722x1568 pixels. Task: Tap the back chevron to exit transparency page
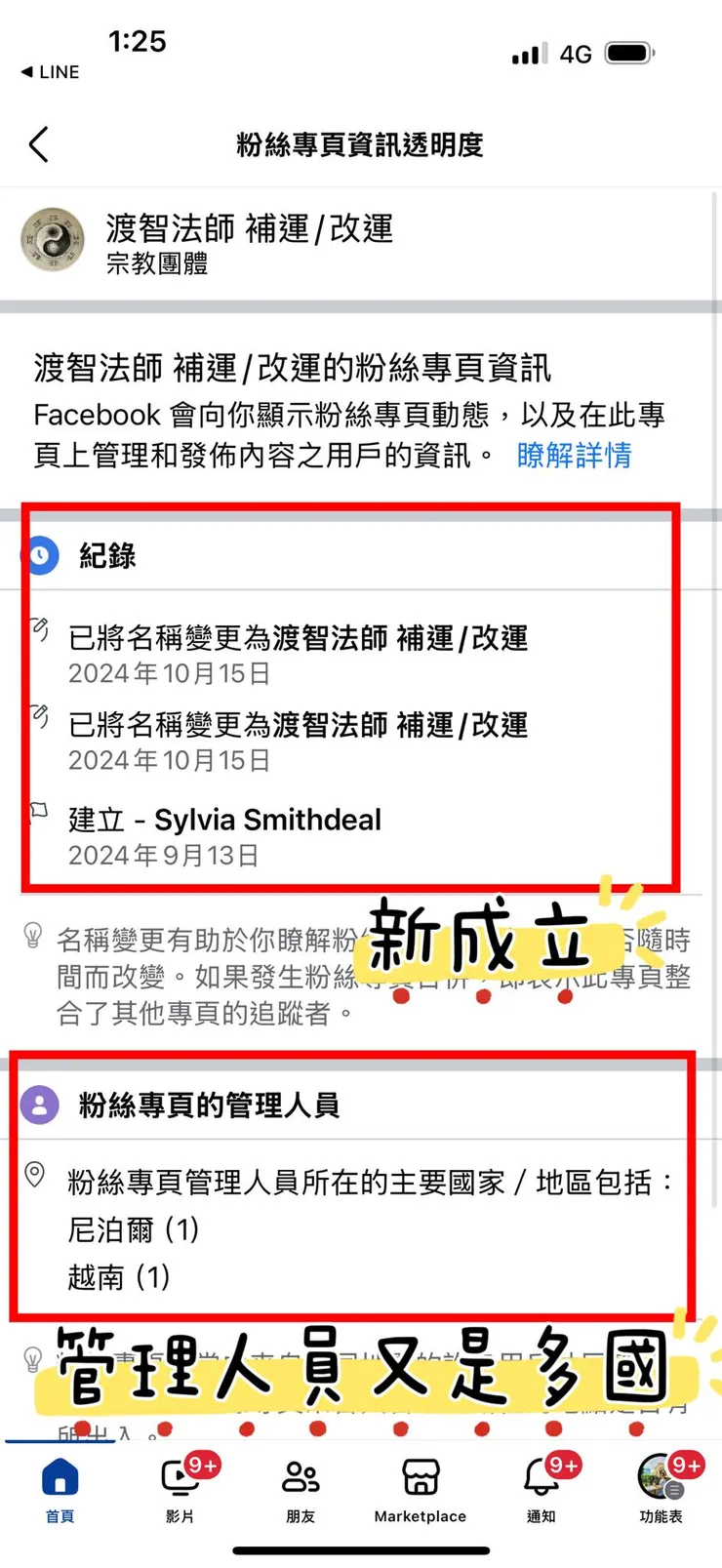[38, 144]
